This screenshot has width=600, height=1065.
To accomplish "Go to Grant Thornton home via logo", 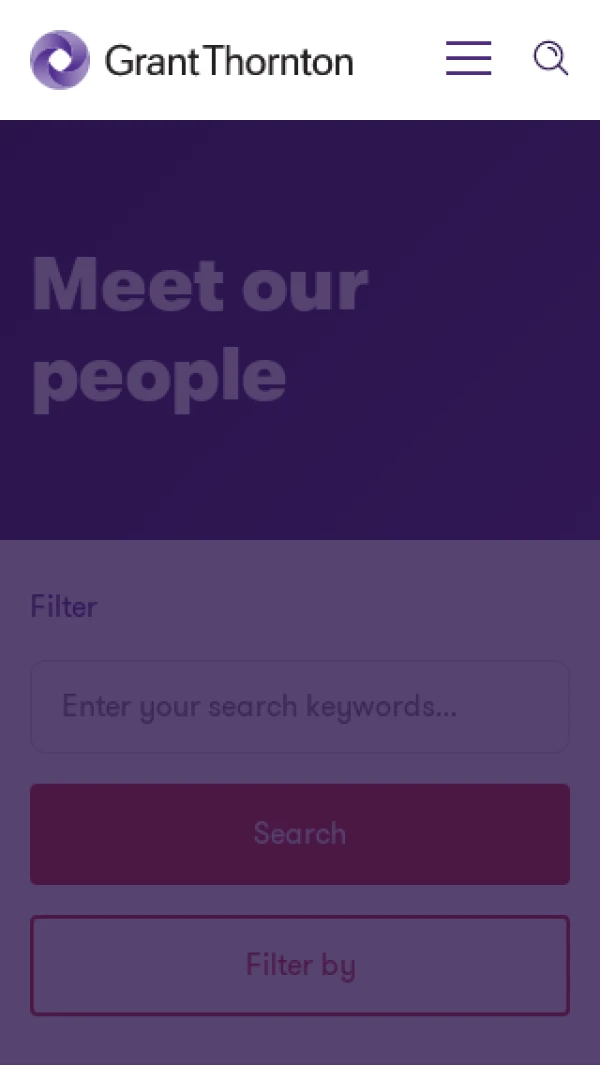I will click(192, 60).
